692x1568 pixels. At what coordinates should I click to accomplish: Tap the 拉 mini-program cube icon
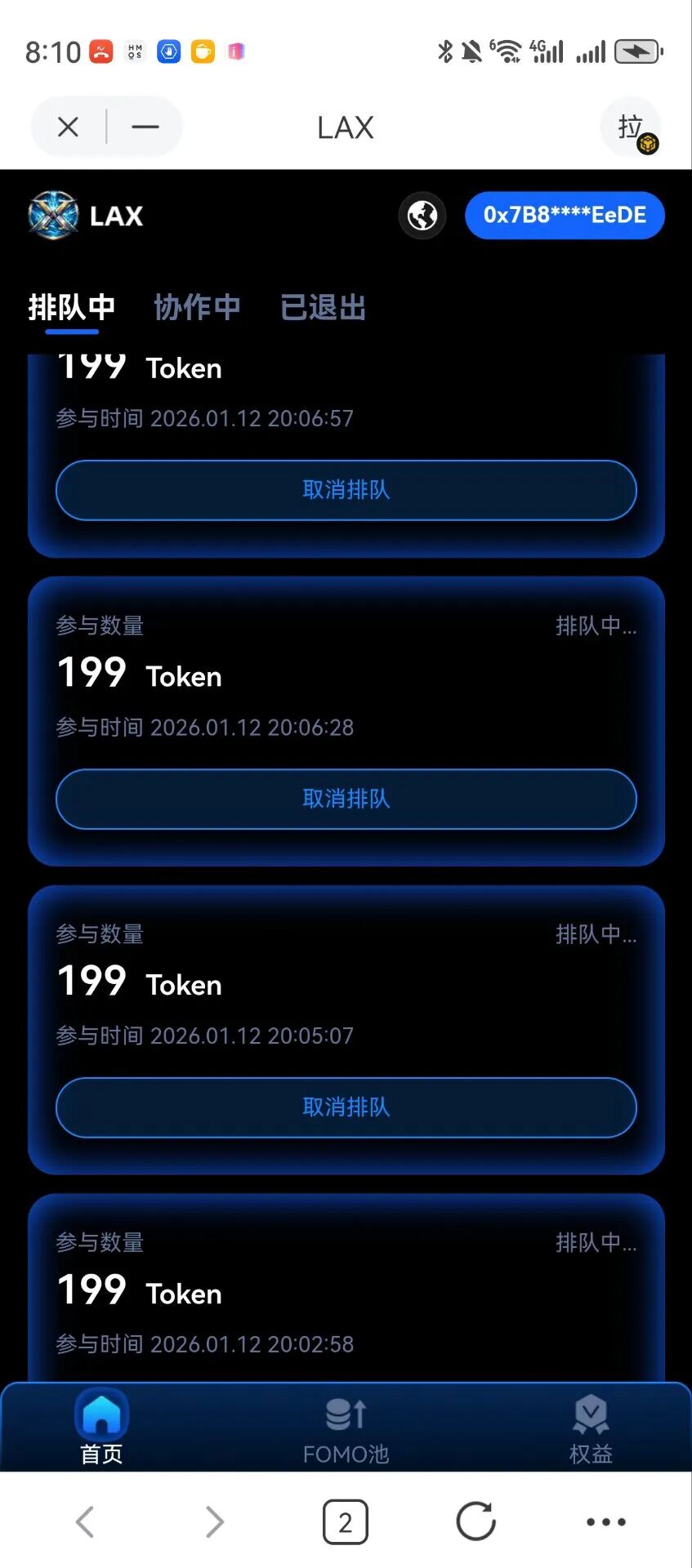(x=631, y=127)
